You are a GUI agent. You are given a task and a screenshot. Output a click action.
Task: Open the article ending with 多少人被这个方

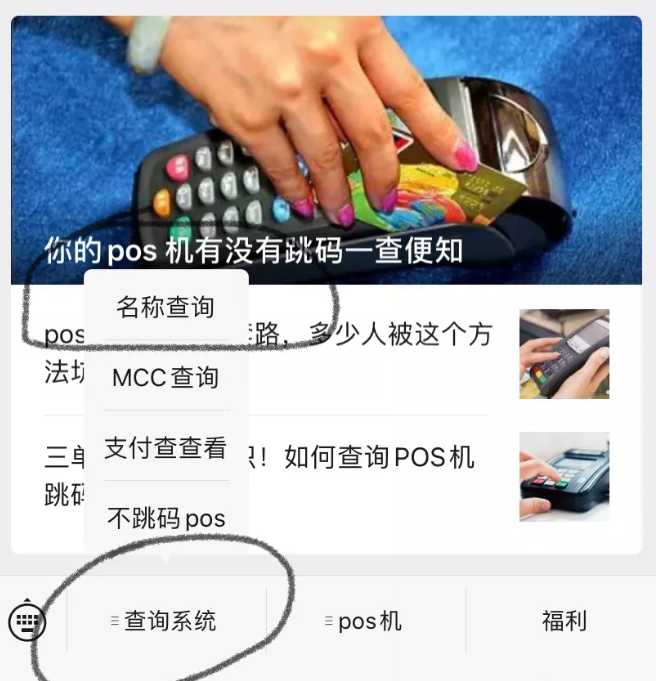tap(400, 352)
